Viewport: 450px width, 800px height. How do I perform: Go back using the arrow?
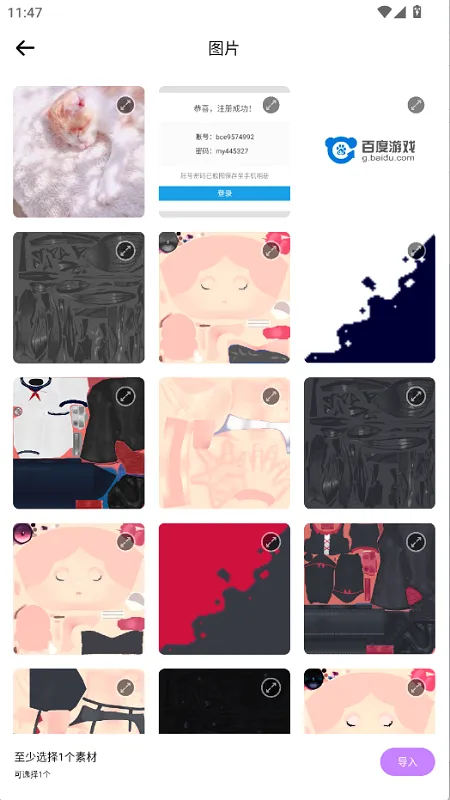[25, 48]
